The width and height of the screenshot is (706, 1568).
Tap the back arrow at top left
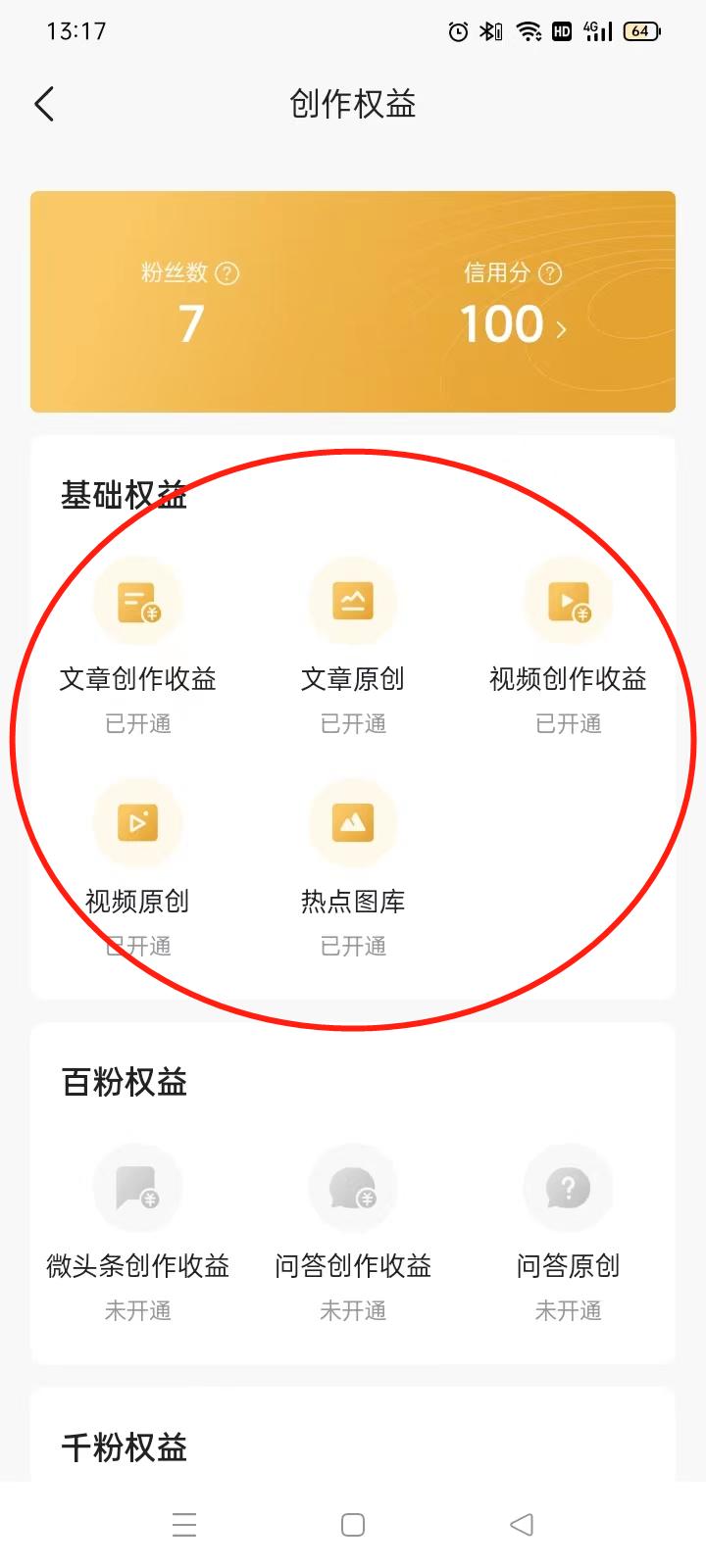click(x=43, y=103)
